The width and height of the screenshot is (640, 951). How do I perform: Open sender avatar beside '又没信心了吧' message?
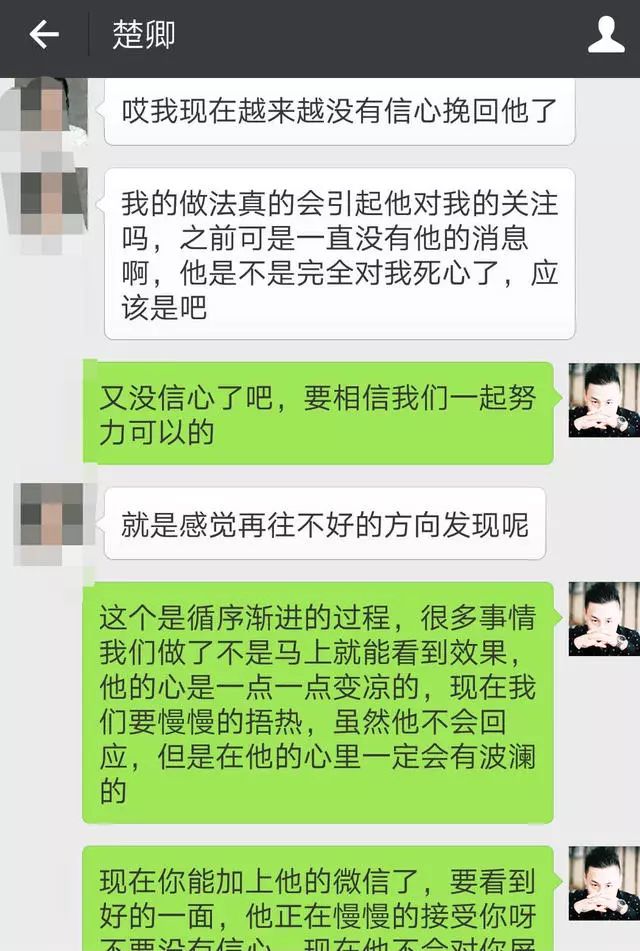coord(603,400)
